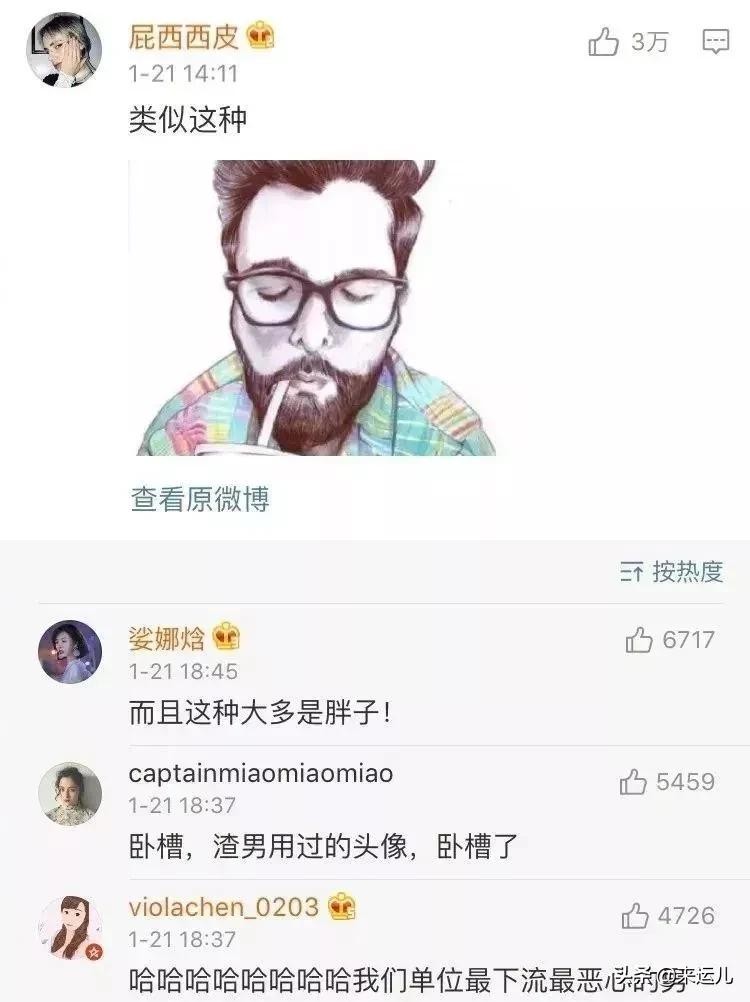Select the username captainmiaomiaomiao
This screenshot has width=750, height=1002.
(261, 773)
